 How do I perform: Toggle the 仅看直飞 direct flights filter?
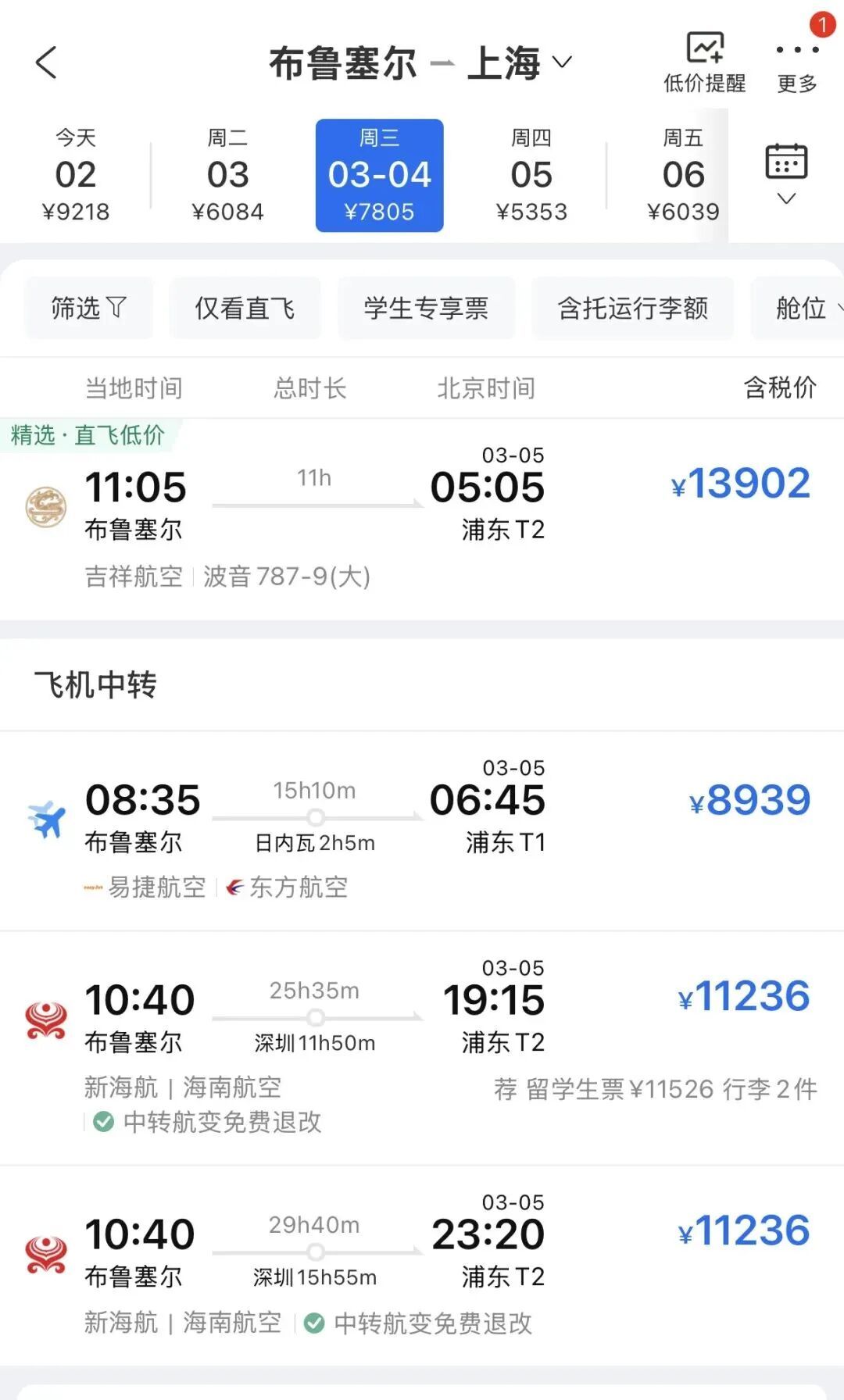tap(245, 308)
